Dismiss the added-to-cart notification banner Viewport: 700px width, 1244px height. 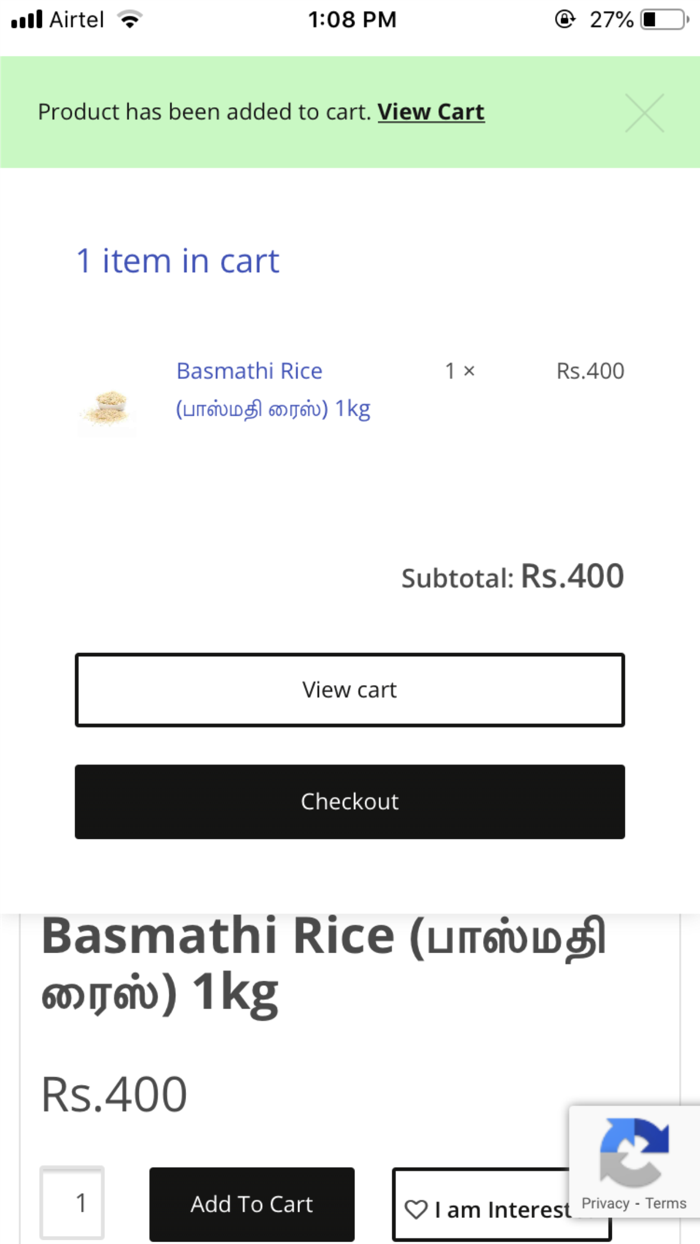(x=644, y=113)
